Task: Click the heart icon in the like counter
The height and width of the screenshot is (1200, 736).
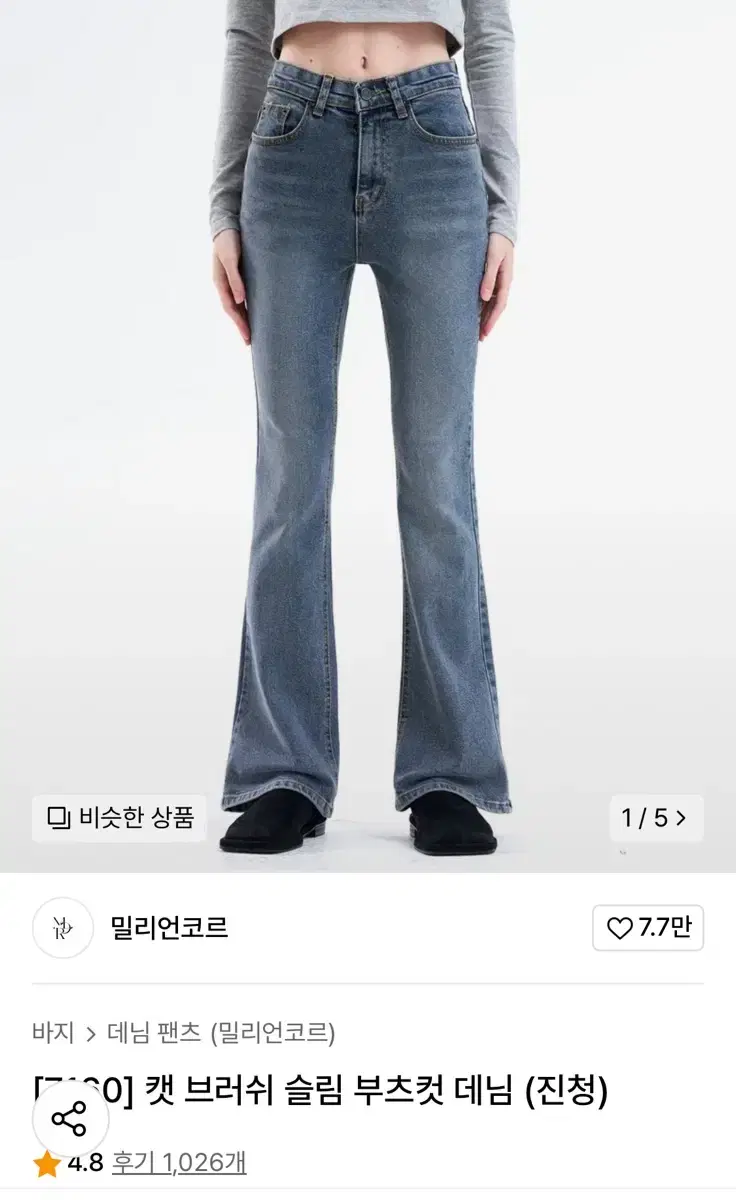Action: (x=620, y=930)
